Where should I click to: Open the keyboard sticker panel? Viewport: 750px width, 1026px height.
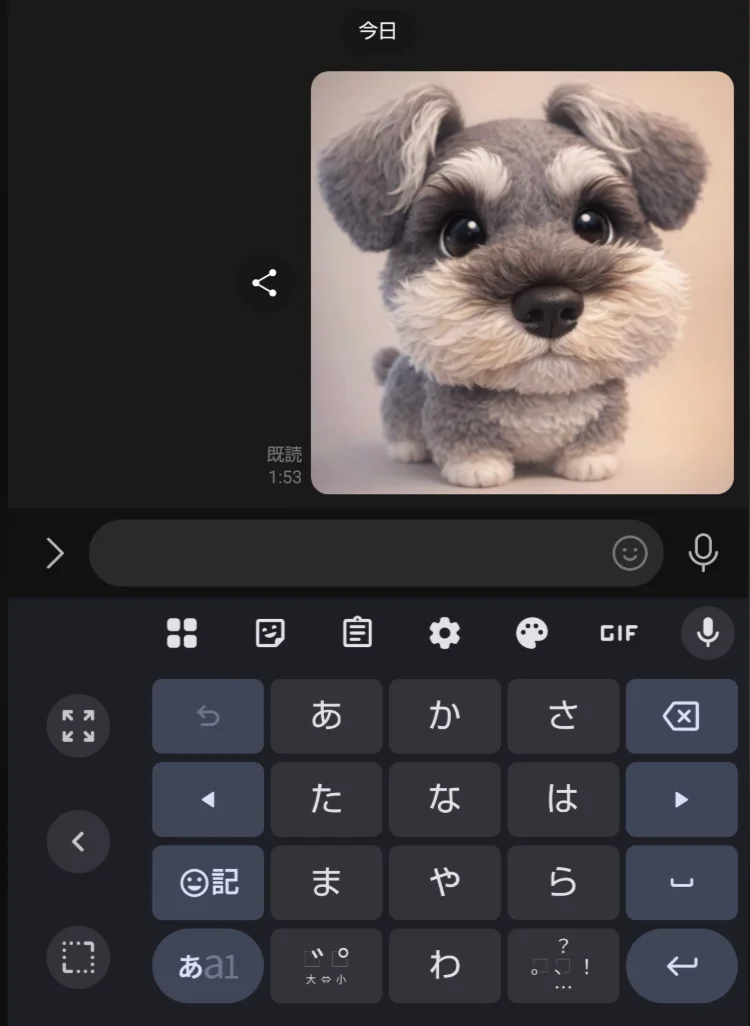coord(270,632)
